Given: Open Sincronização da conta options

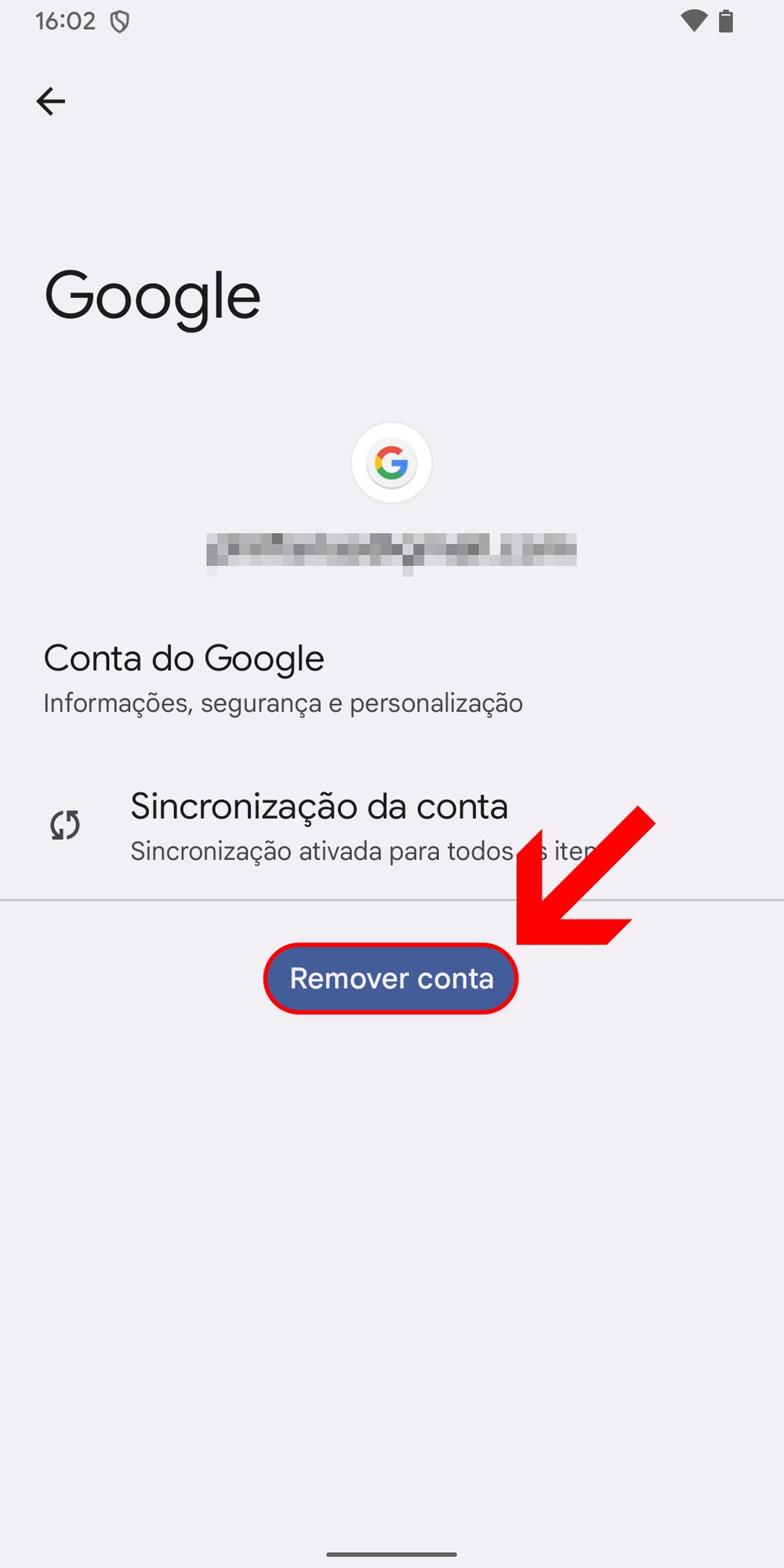Looking at the screenshot, I should coord(319,826).
